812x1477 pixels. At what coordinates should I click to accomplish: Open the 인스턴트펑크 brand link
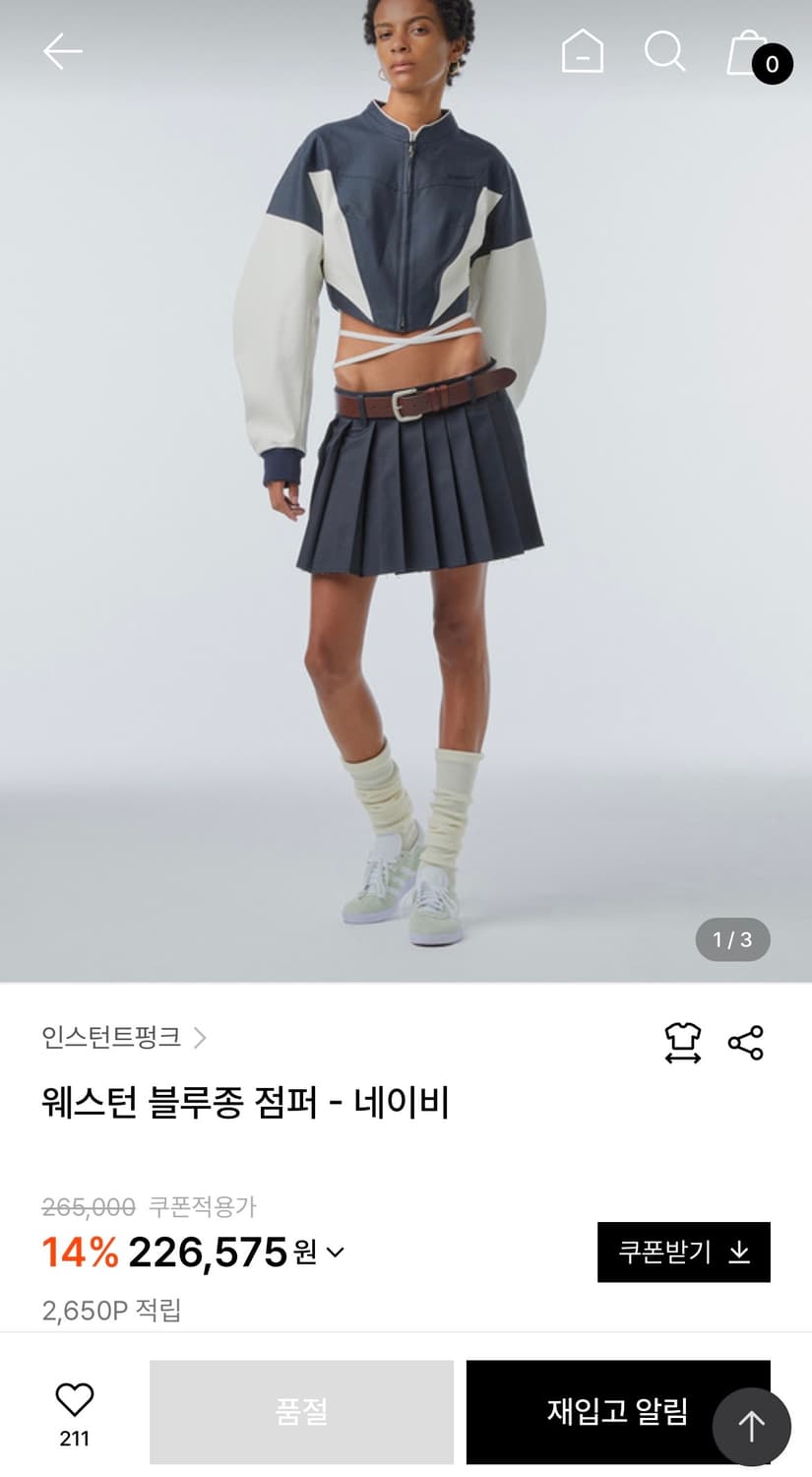(108, 1037)
